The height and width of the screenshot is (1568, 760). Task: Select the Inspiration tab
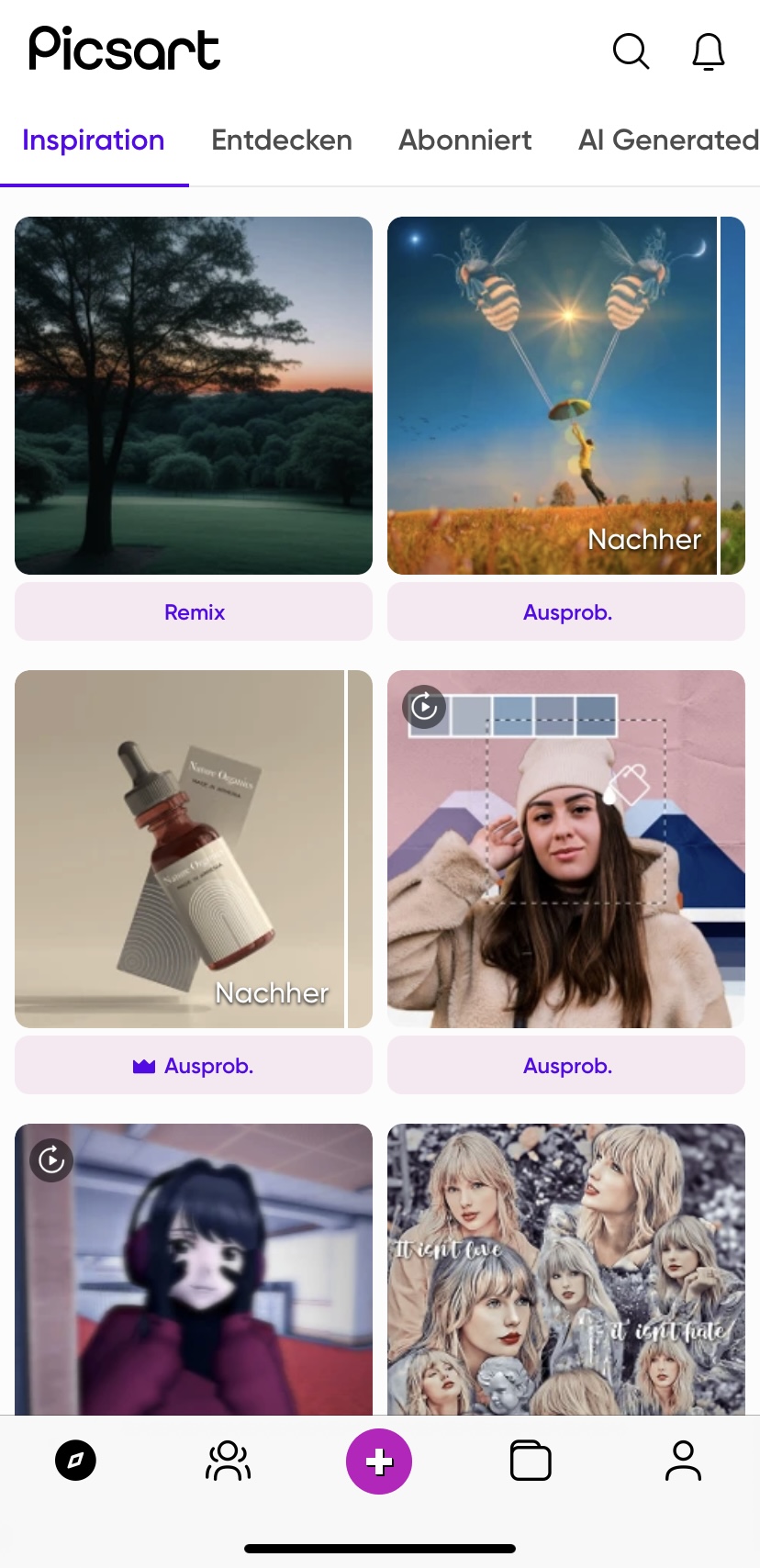(x=94, y=140)
